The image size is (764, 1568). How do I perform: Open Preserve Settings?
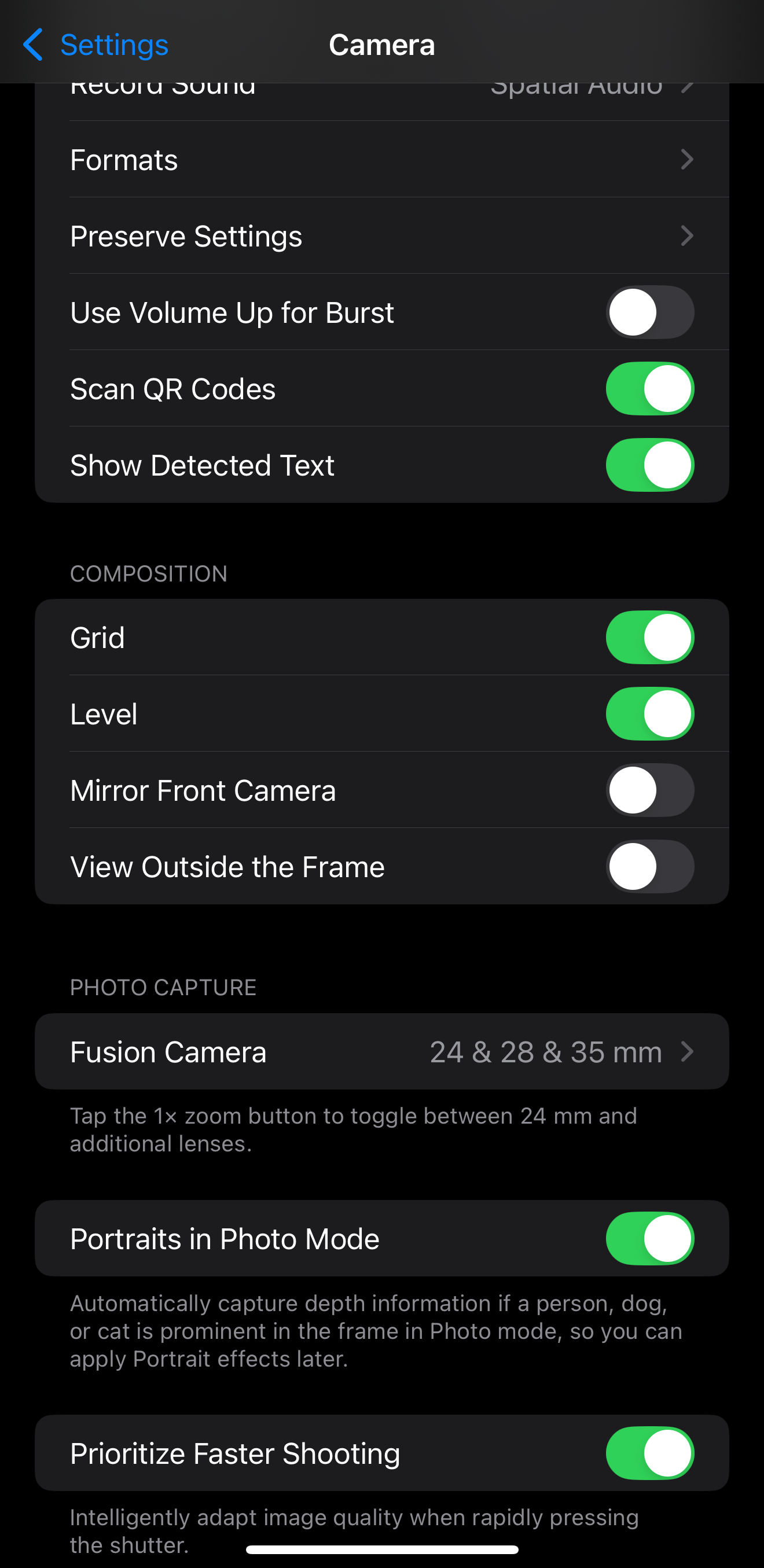381,236
